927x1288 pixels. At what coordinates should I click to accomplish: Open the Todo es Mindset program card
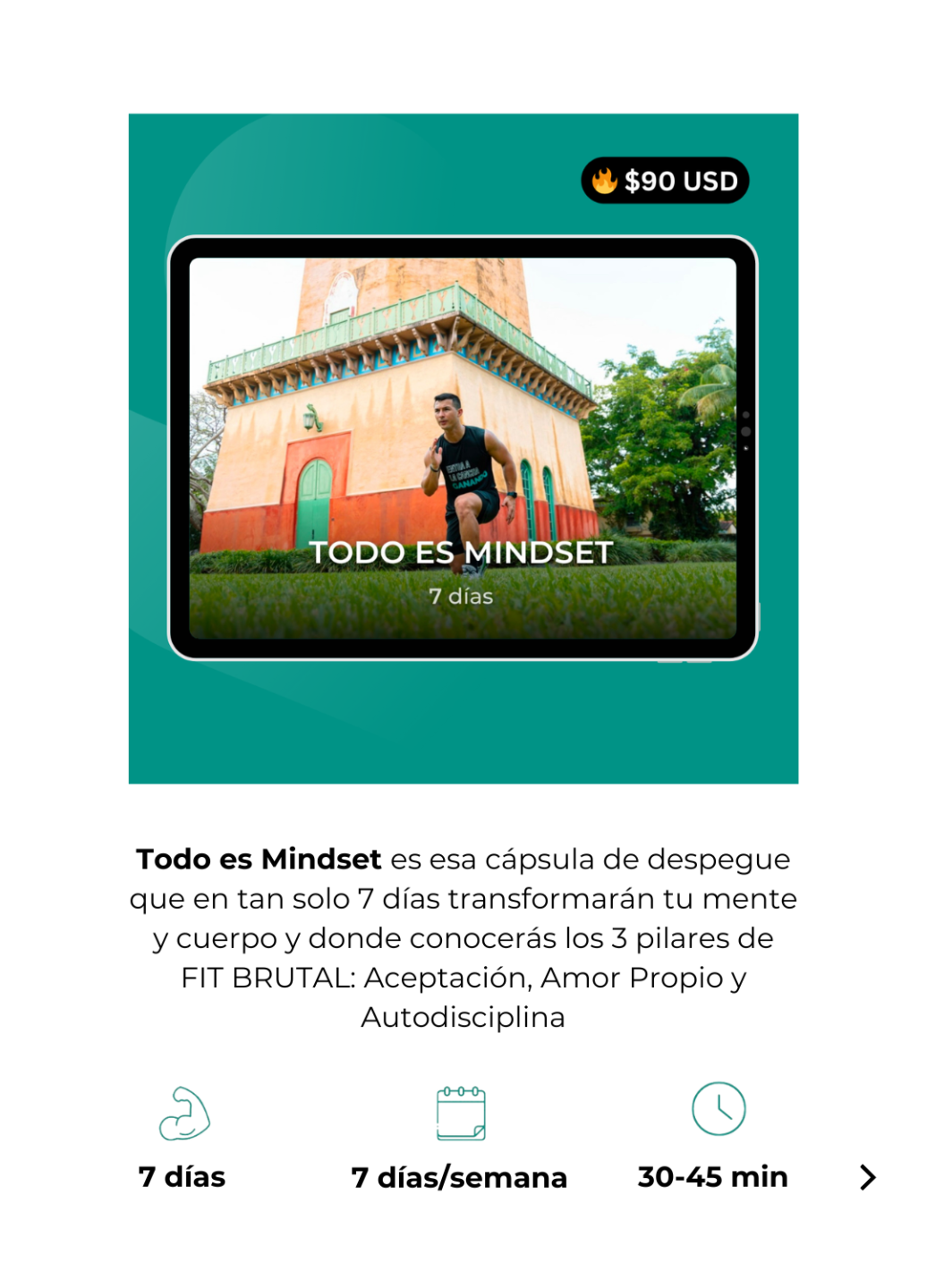pyautogui.click(x=463, y=448)
